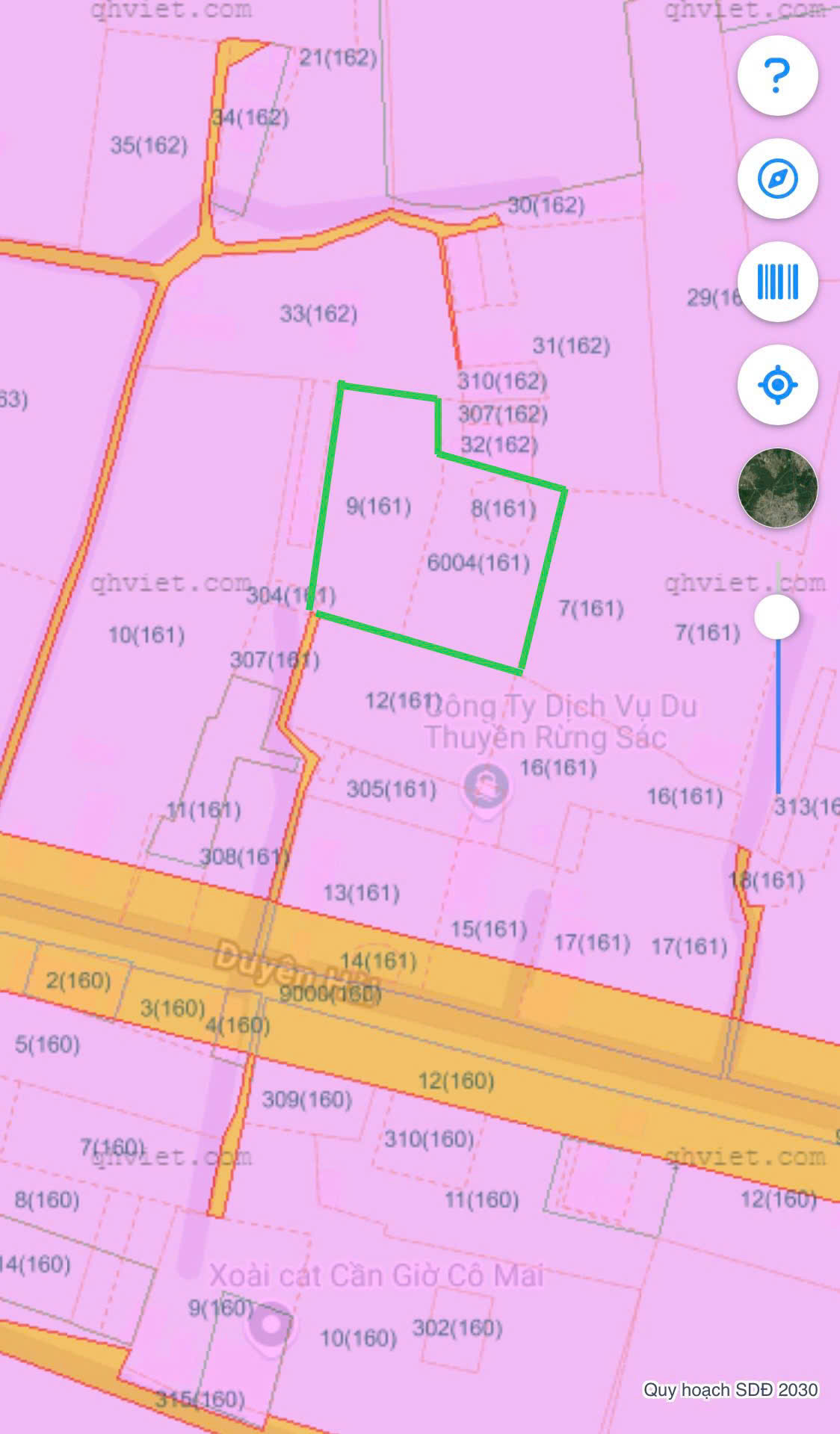Switch to satellite imagery thumbnail
The image size is (840, 1434).
777,488
